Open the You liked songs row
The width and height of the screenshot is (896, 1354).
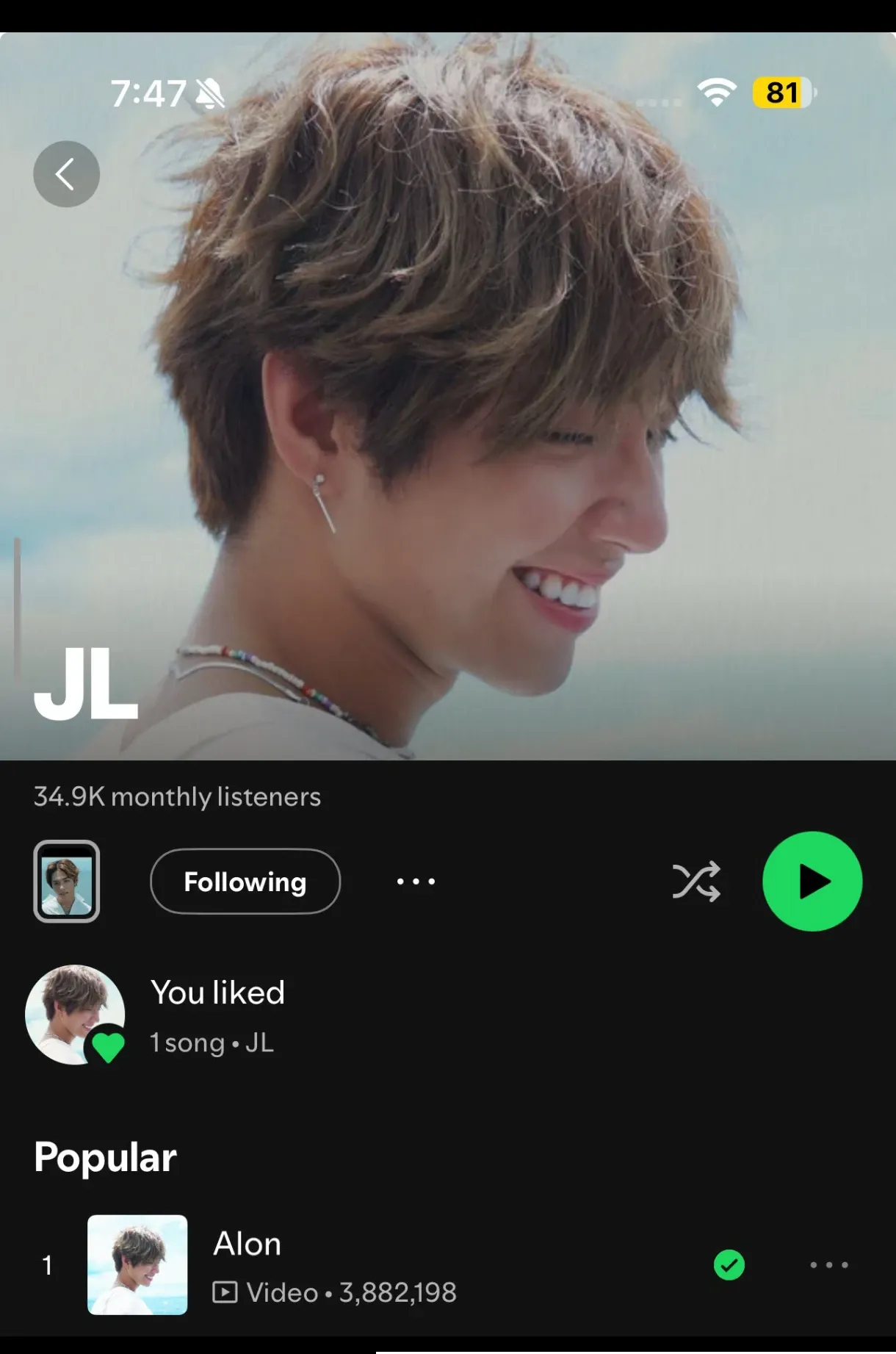click(x=217, y=1015)
